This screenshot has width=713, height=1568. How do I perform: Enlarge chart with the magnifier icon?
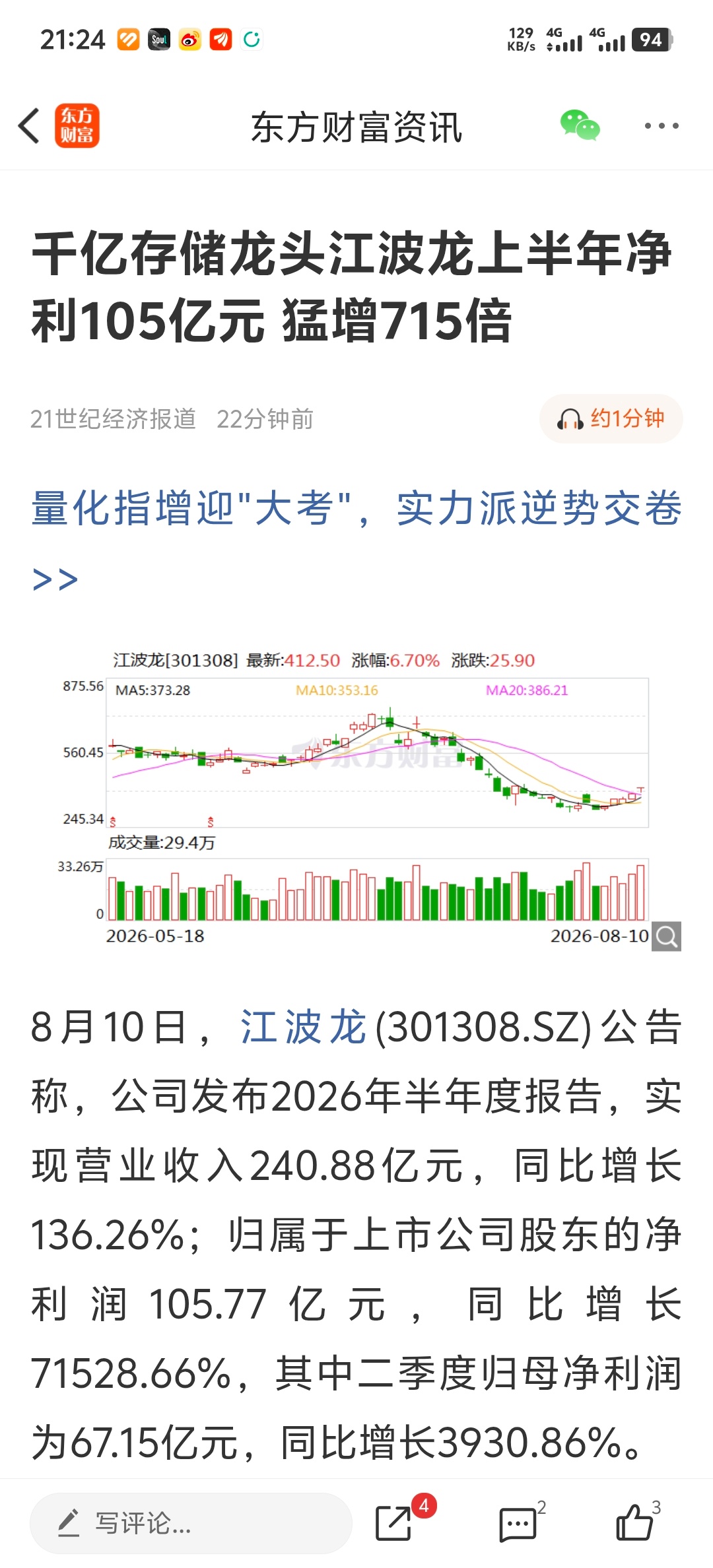pos(666,936)
